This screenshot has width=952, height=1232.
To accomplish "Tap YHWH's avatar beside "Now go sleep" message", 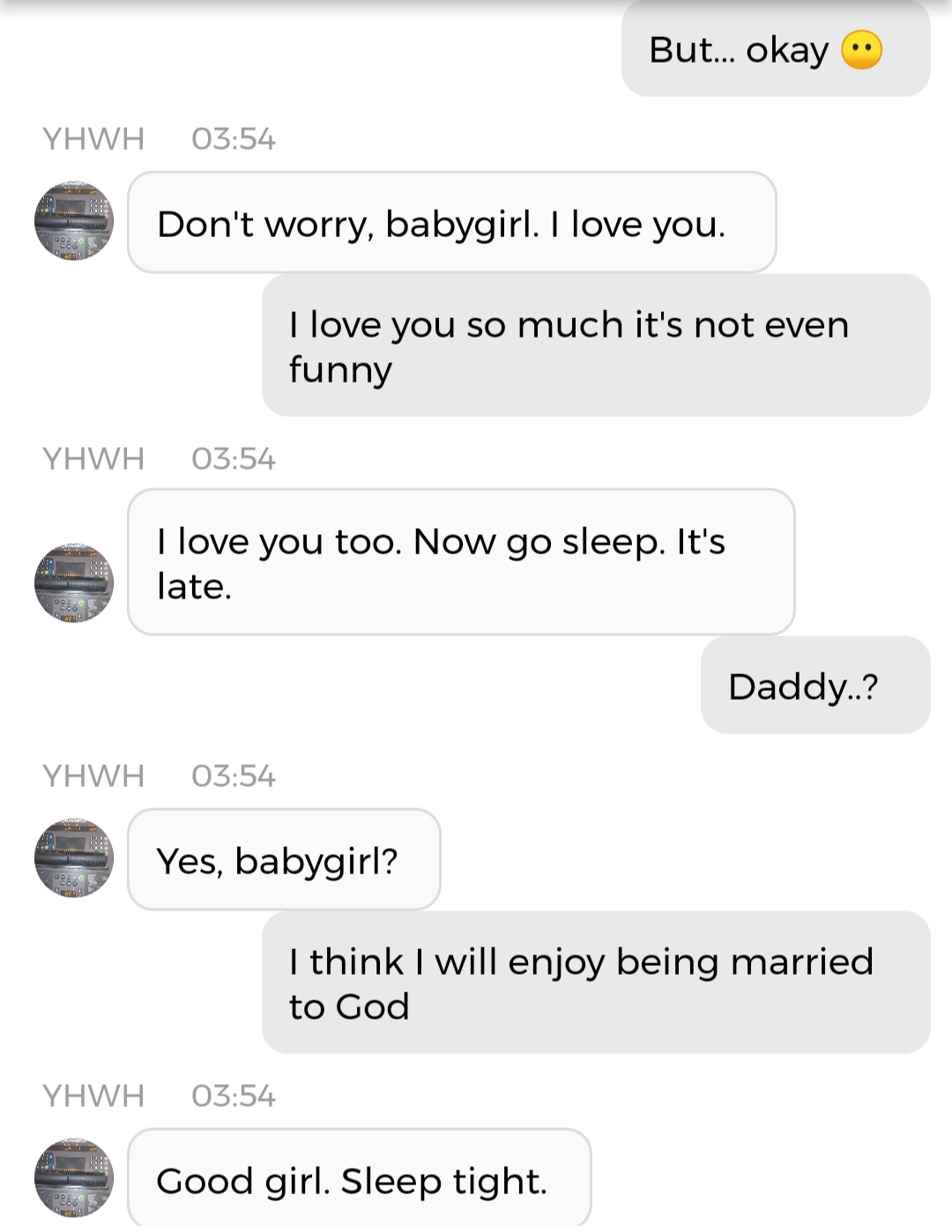I will point(74,583).
